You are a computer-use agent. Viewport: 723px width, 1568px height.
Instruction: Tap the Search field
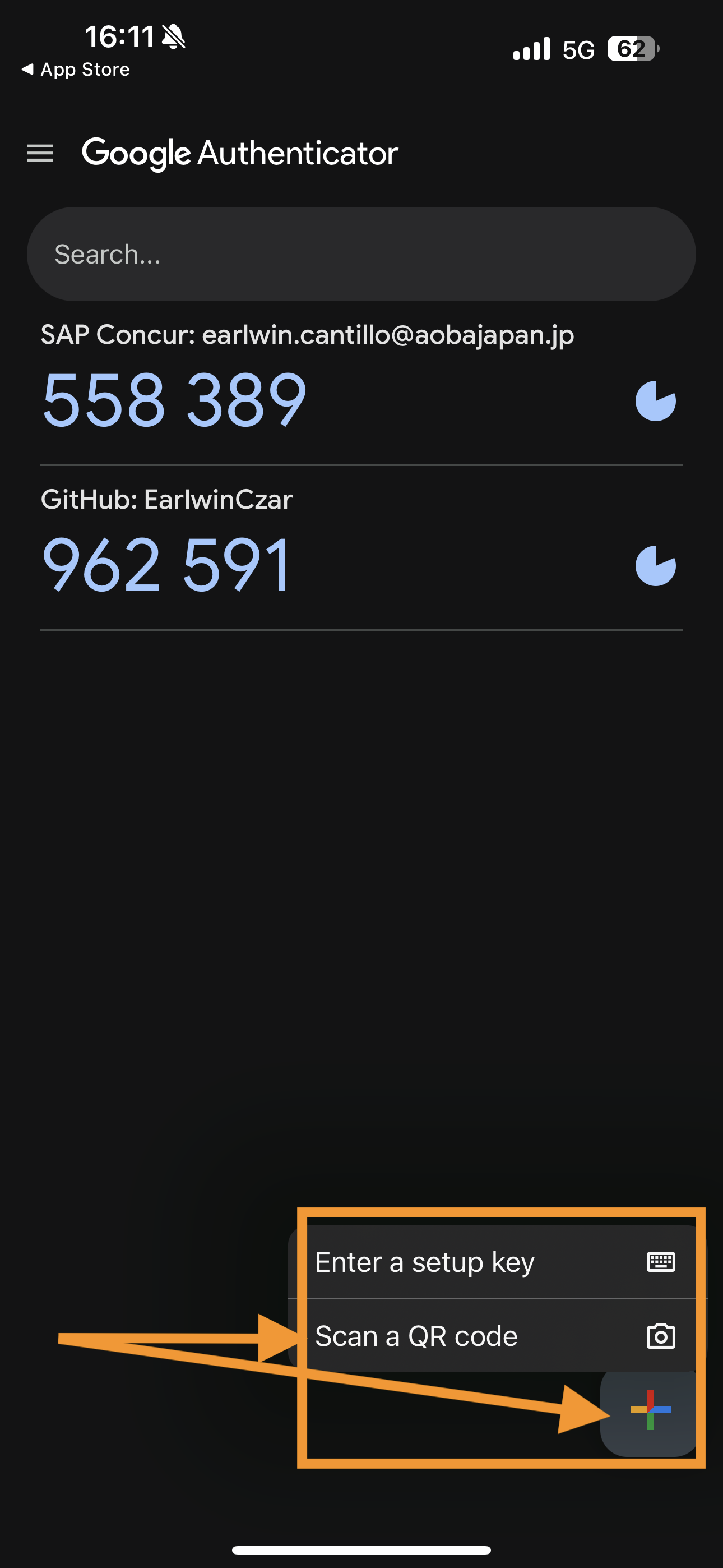(361, 255)
